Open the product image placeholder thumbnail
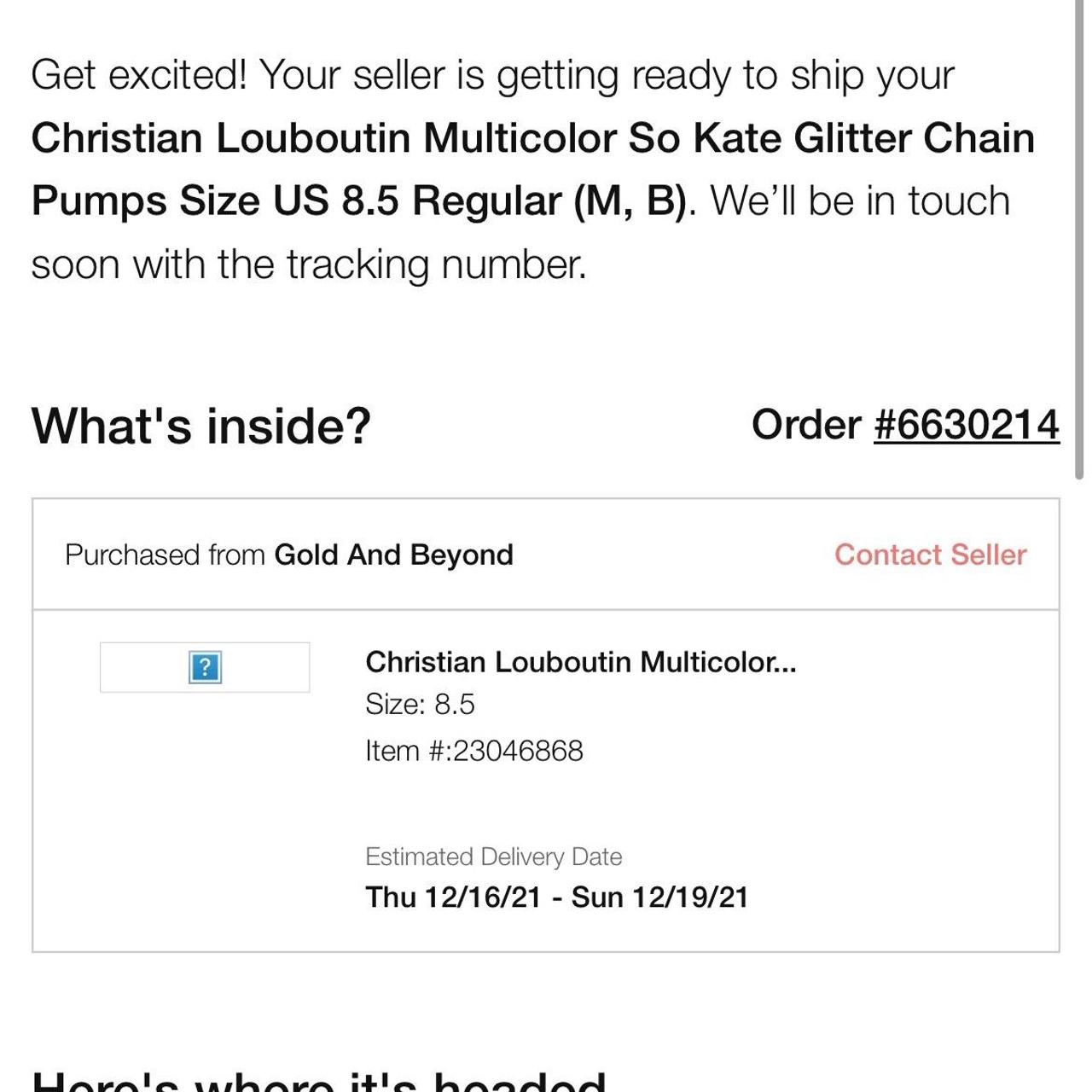This screenshot has height=1092, width=1092. [205, 667]
